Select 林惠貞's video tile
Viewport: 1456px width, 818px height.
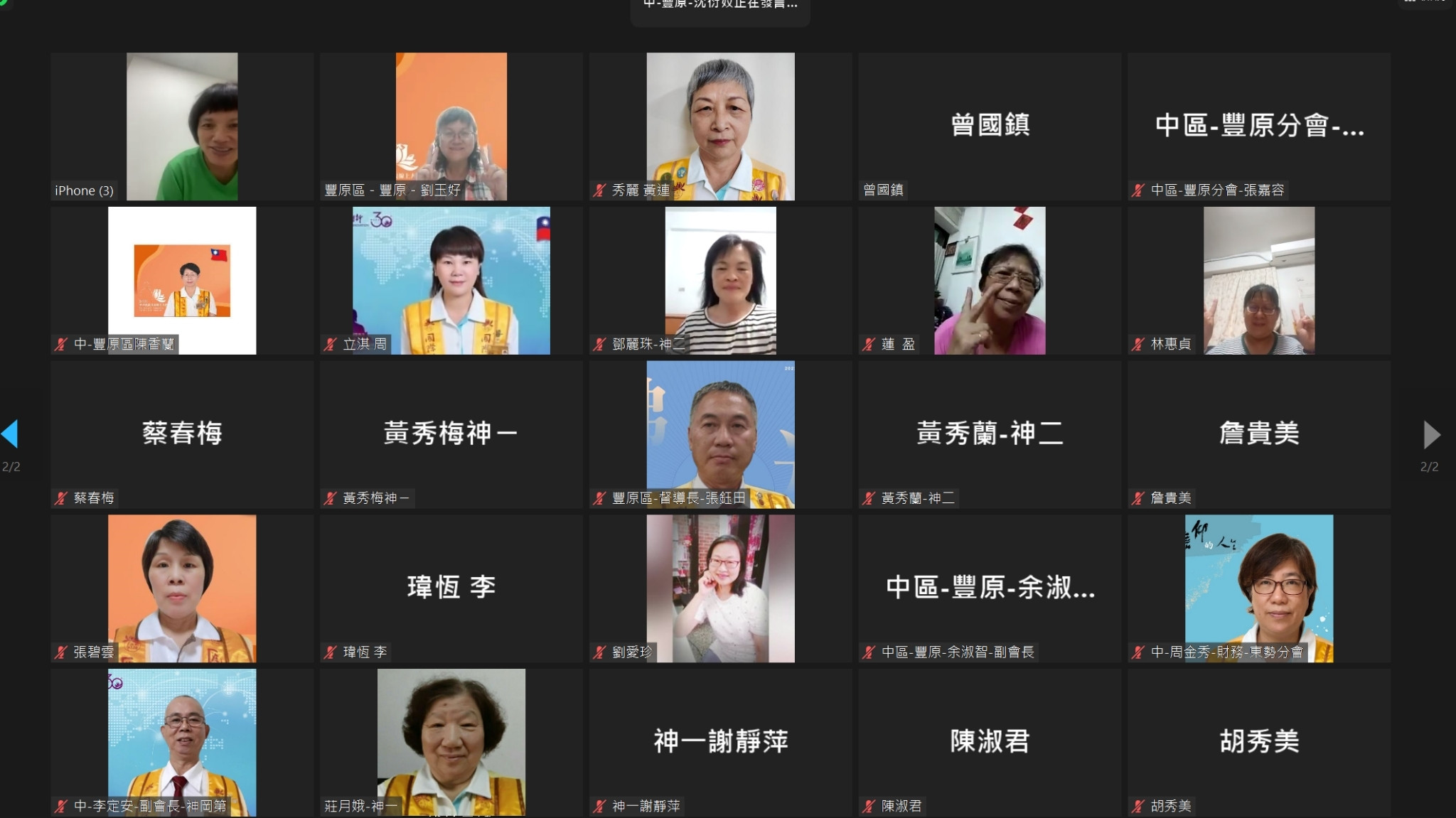1258,281
